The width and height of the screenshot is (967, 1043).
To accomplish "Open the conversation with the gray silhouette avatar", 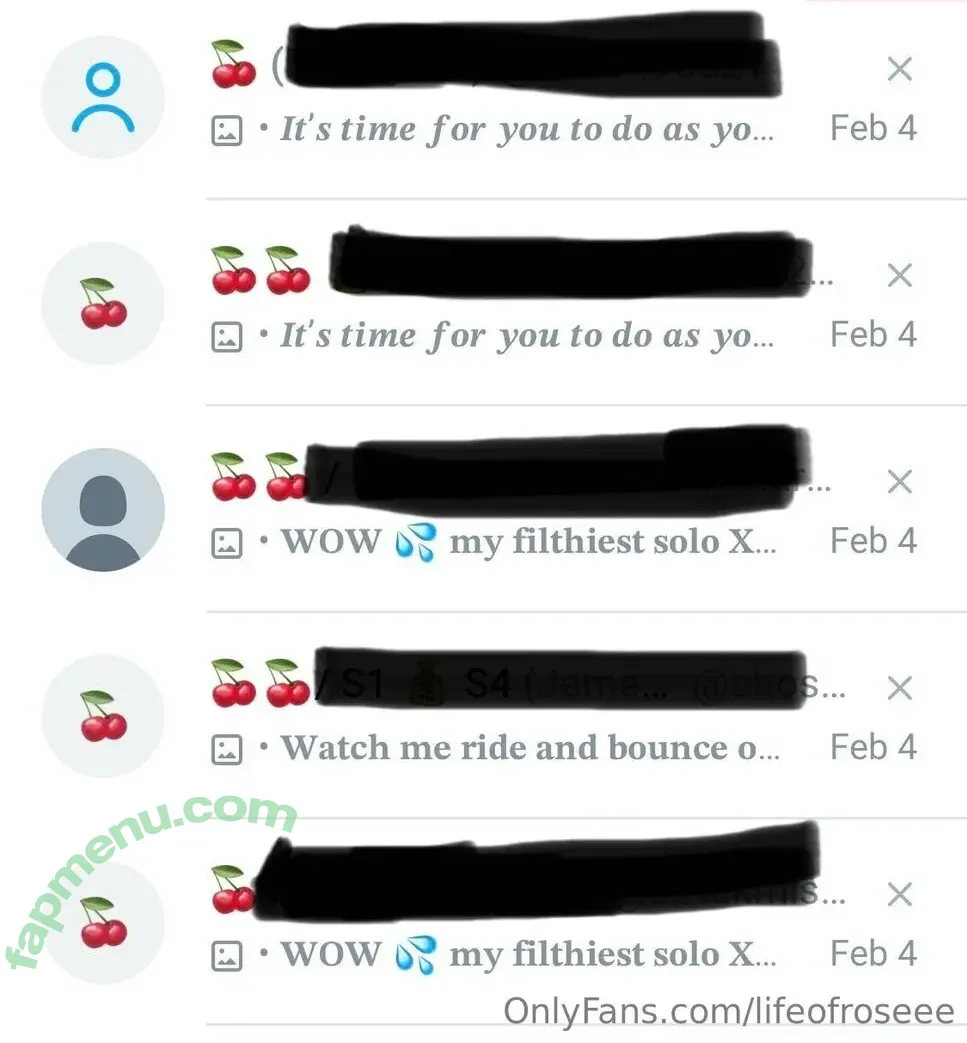I will 500,541.
